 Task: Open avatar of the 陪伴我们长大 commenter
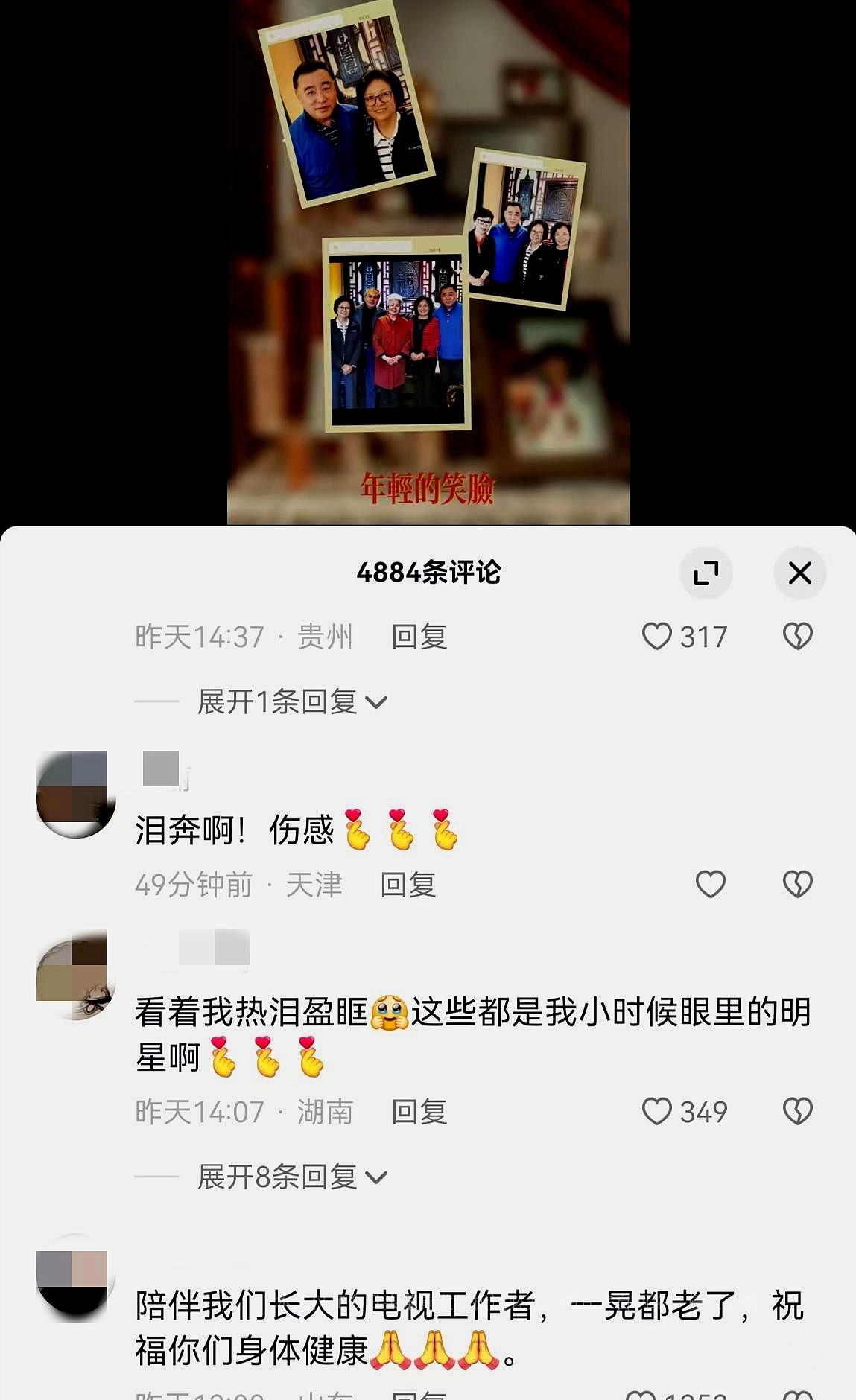point(75,1279)
